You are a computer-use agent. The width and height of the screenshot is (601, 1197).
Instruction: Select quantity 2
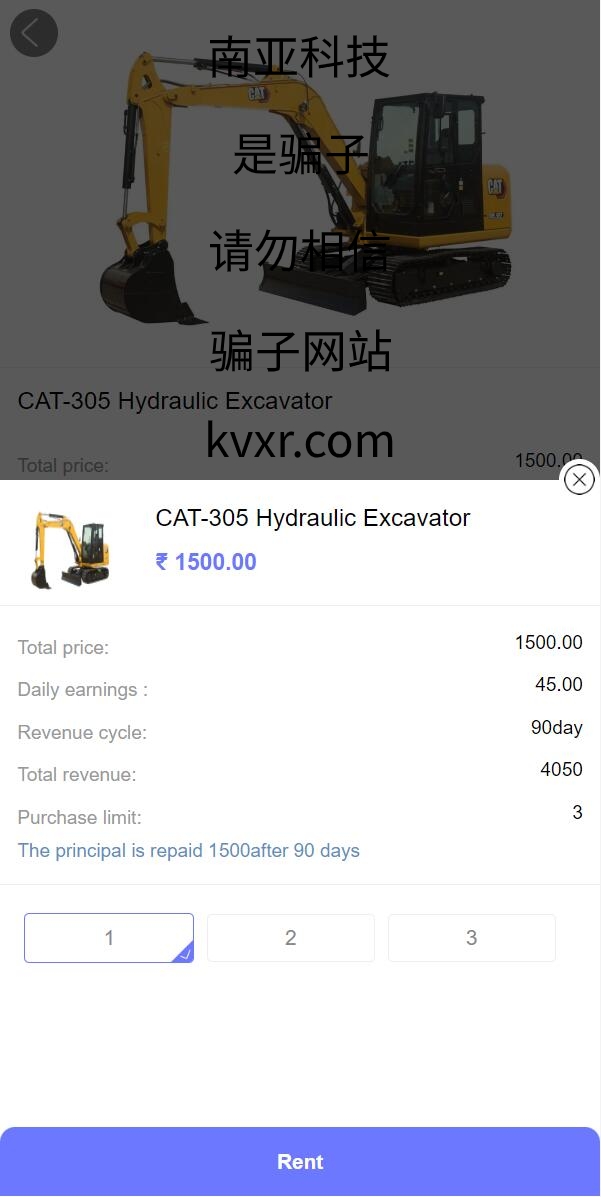[x=291, y=937]
